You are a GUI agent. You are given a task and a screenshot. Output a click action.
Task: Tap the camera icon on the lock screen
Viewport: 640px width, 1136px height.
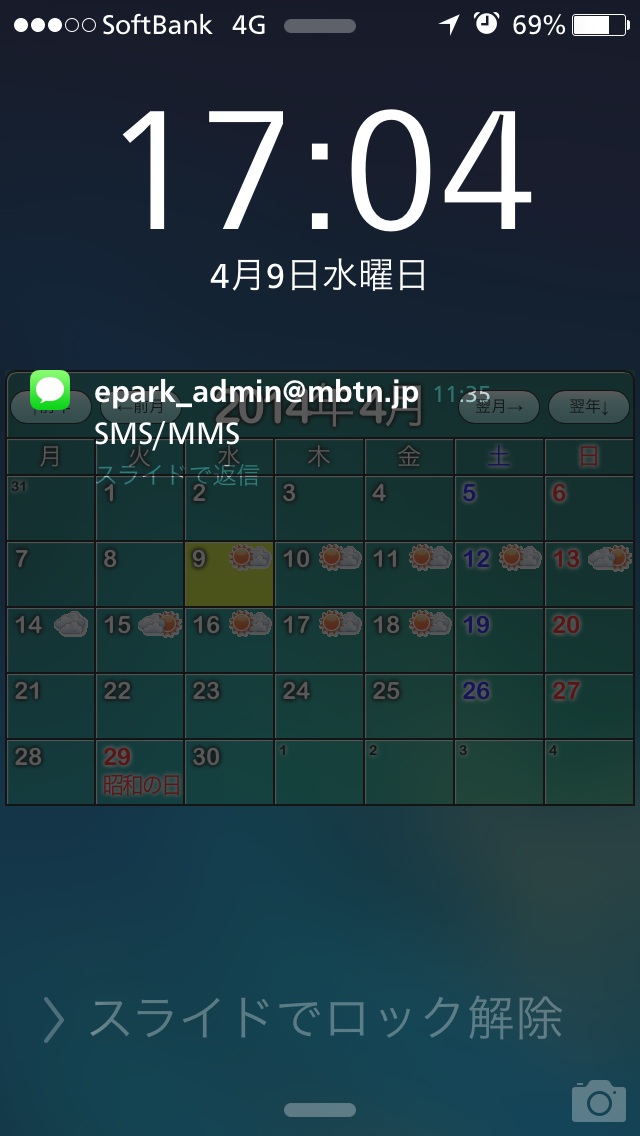[x=598, y=1101]
